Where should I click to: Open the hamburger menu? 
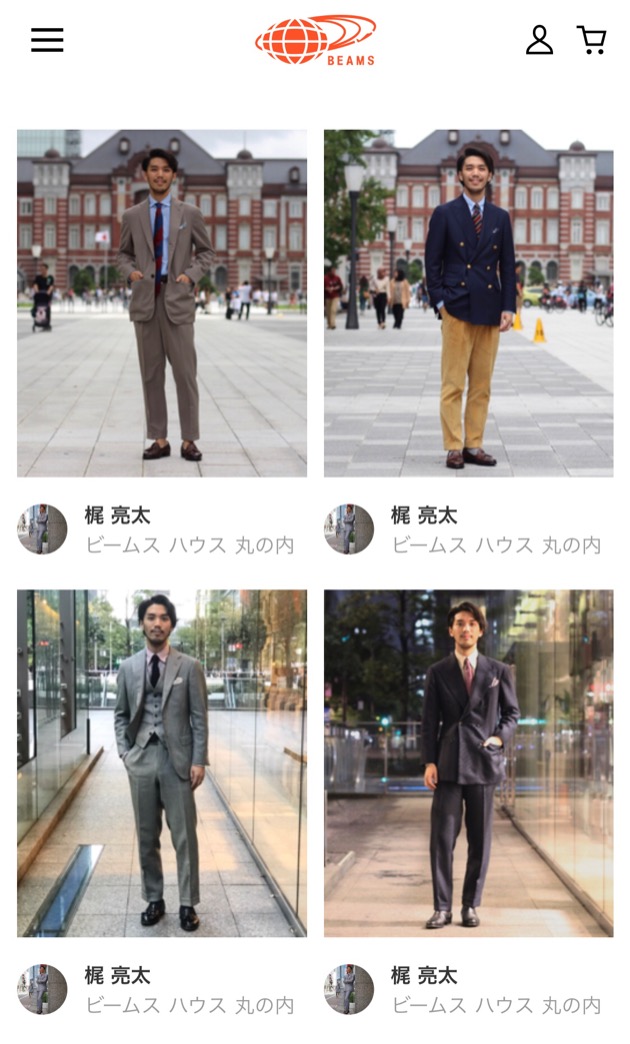click(x=47, y=40)
